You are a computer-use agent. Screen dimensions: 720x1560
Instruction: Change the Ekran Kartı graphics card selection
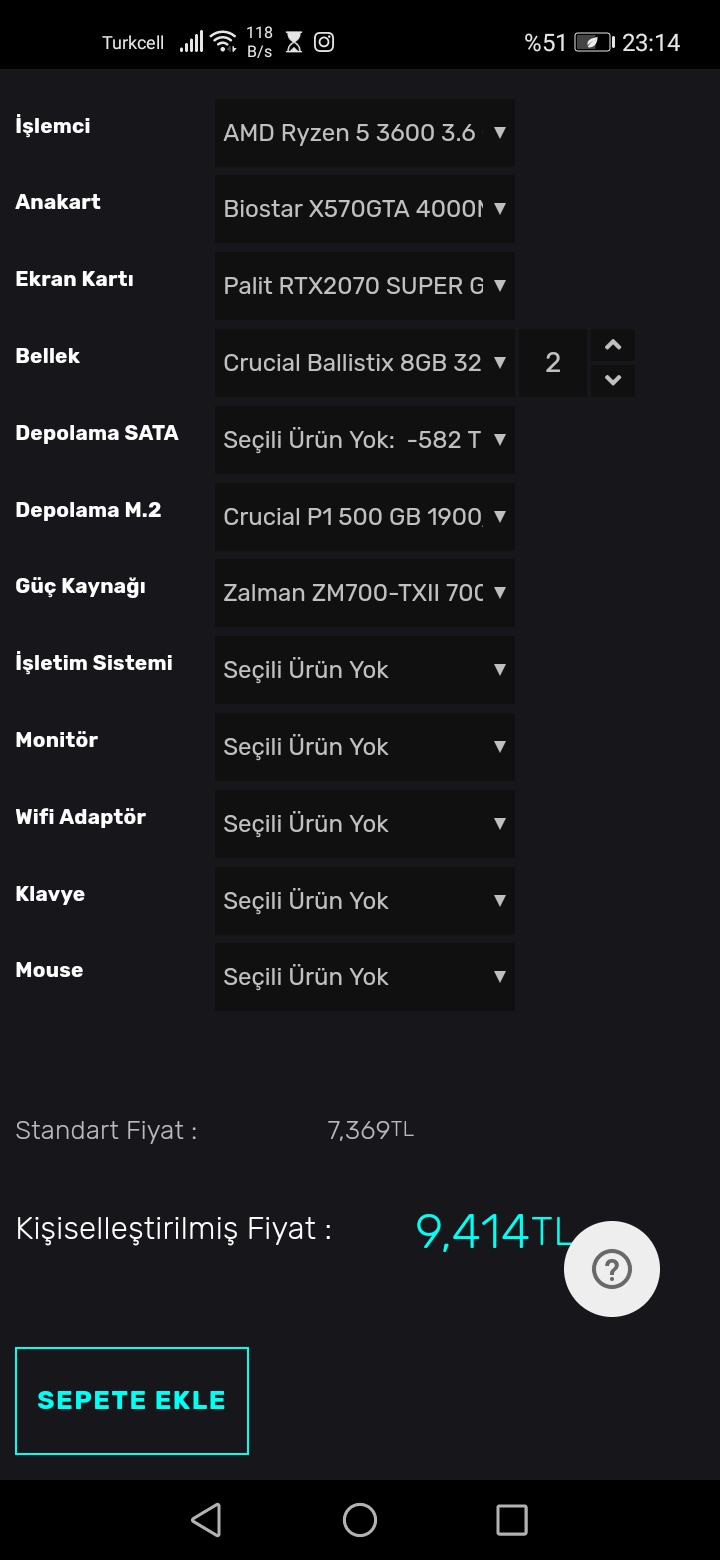[x=364, y=286]
